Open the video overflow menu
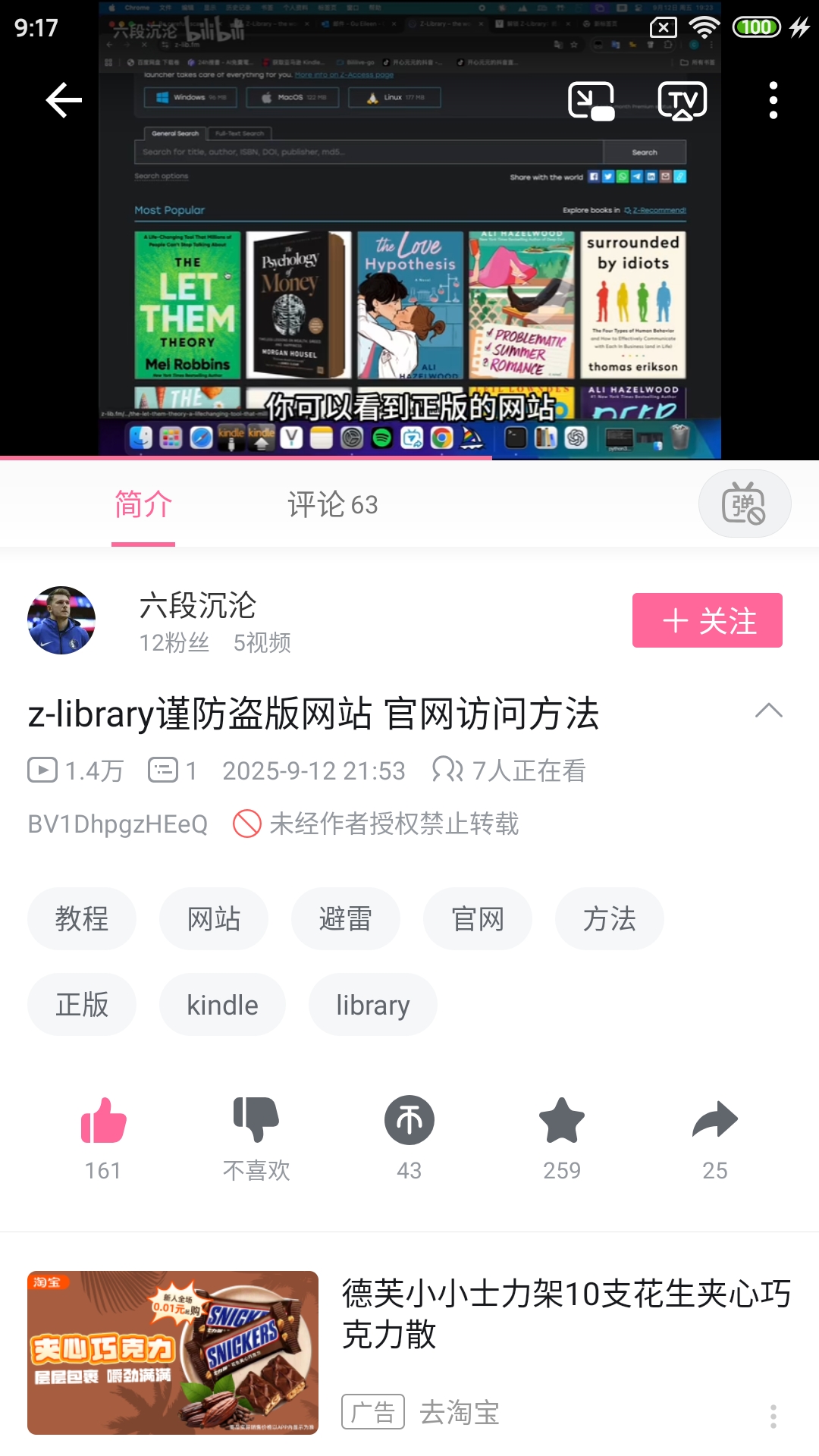This screenshot has height=1456, width=819. (773, 101)
